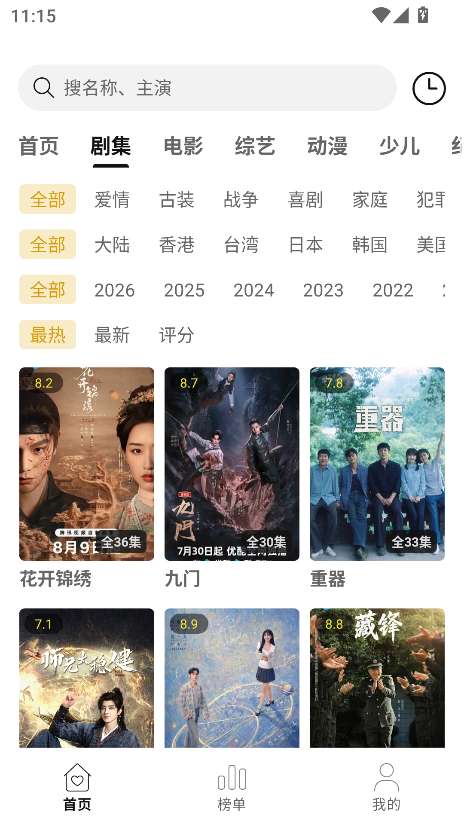Filter by year 2025
This screenshot has width=464, height=825.
184,290
